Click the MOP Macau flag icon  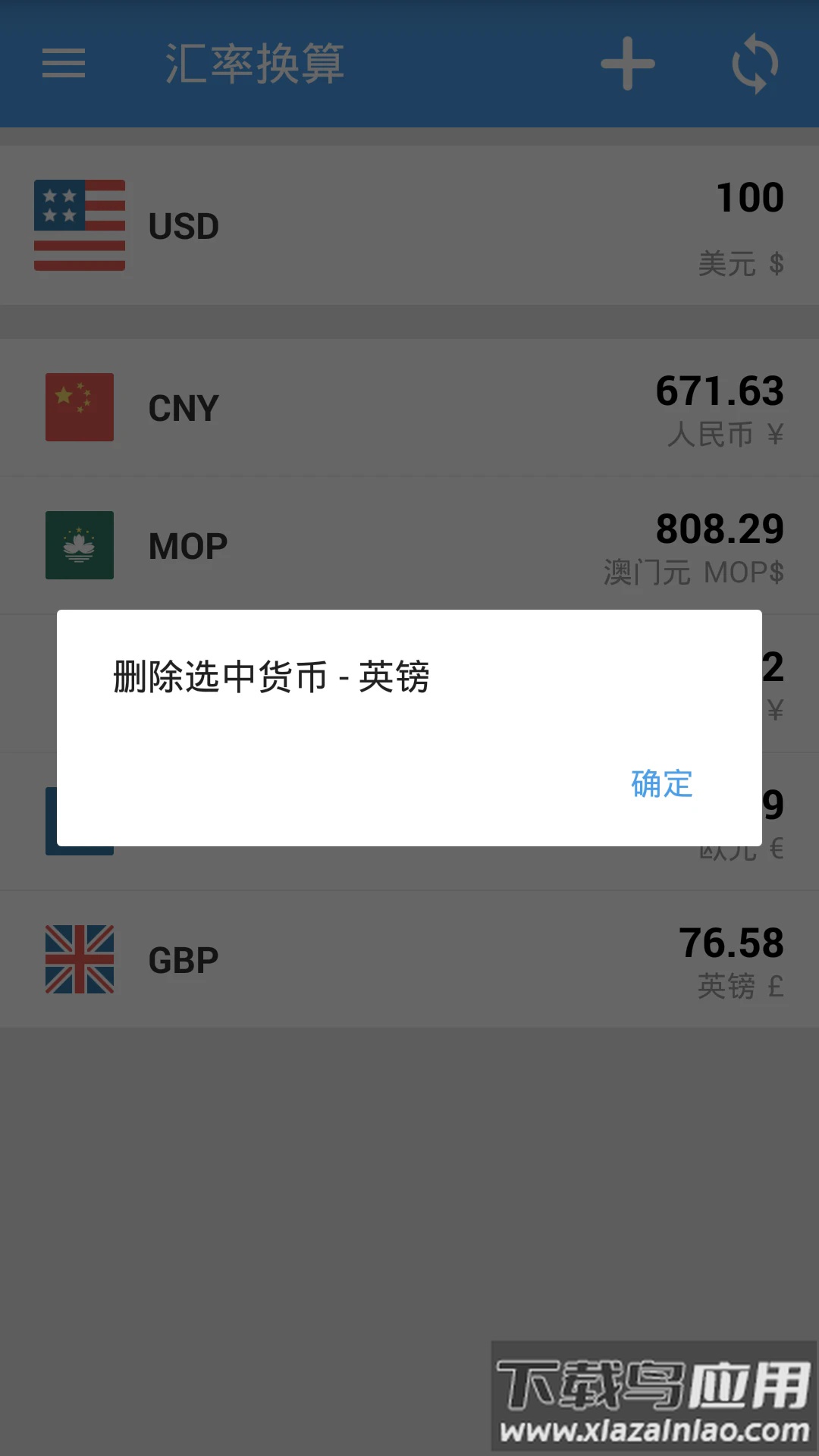pyautogui.click(x=79, y=544)
